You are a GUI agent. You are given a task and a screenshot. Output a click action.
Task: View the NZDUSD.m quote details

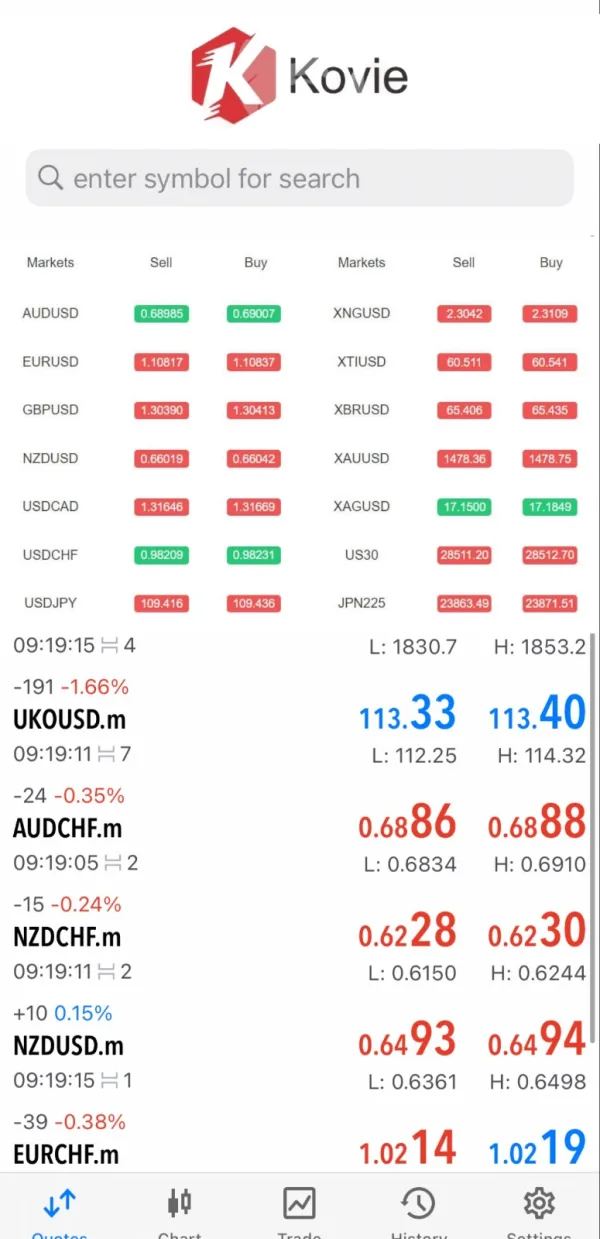(x=68, y=1046)
